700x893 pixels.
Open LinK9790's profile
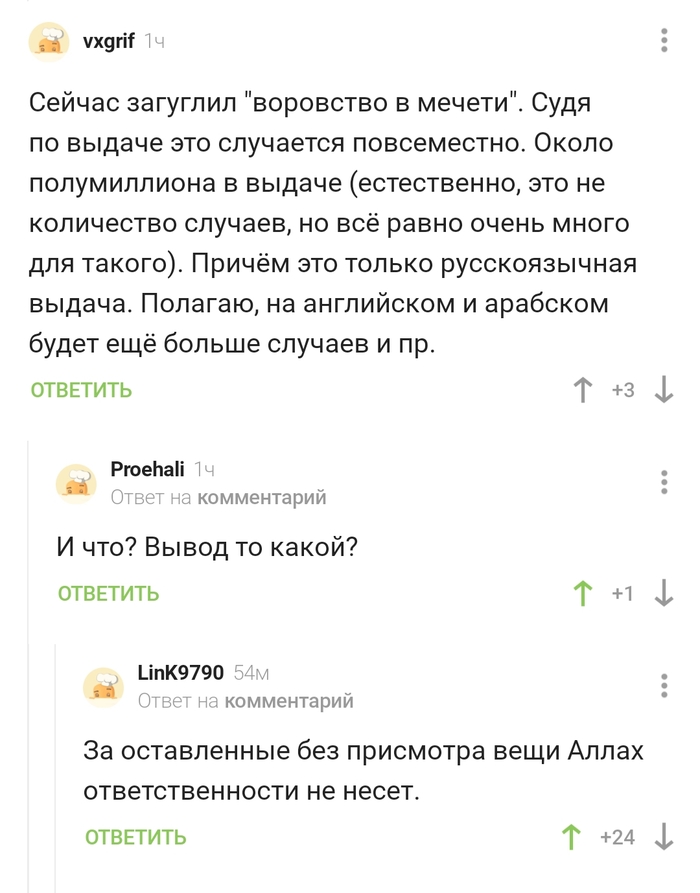(x=179, y=673)
